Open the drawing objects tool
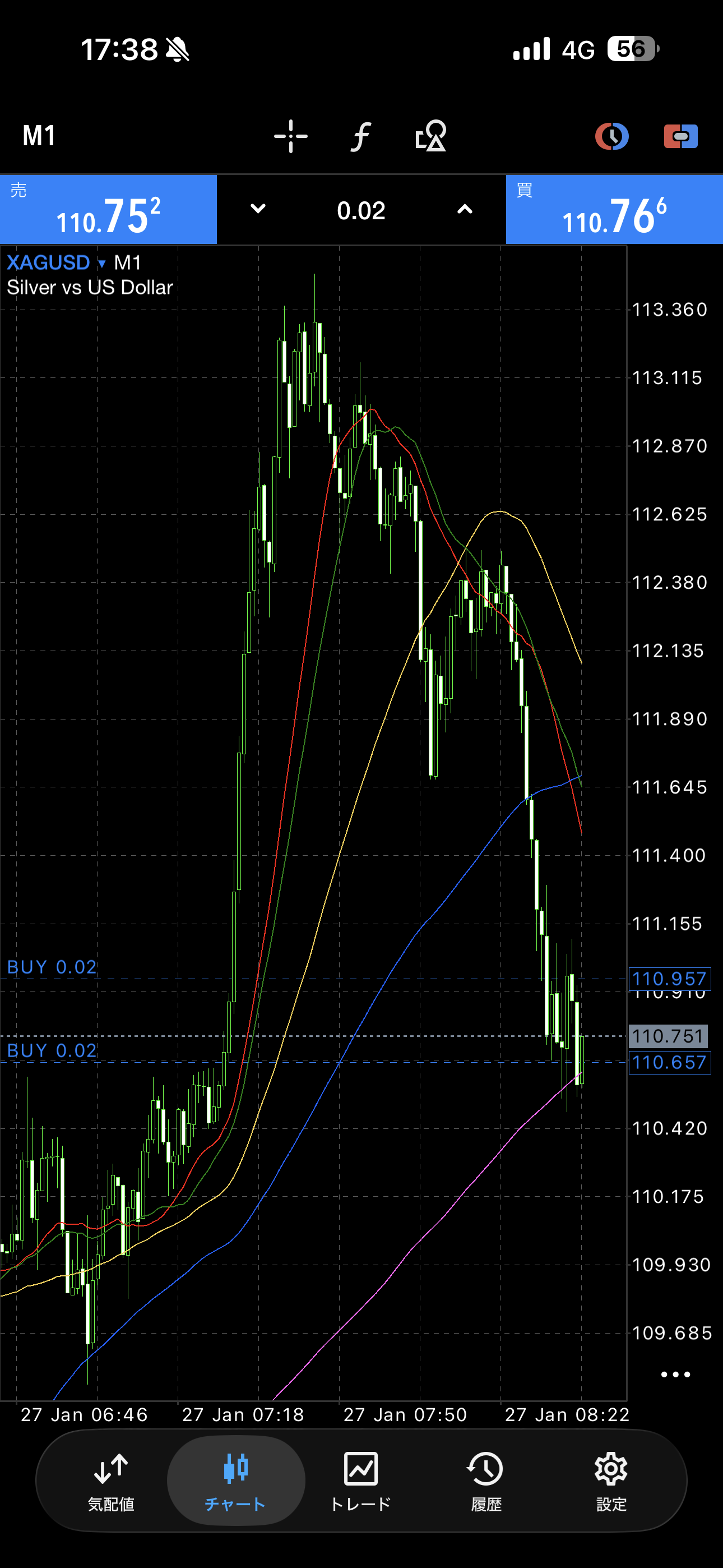This screenshot has width=723, height=1568. tap(430, 136)
